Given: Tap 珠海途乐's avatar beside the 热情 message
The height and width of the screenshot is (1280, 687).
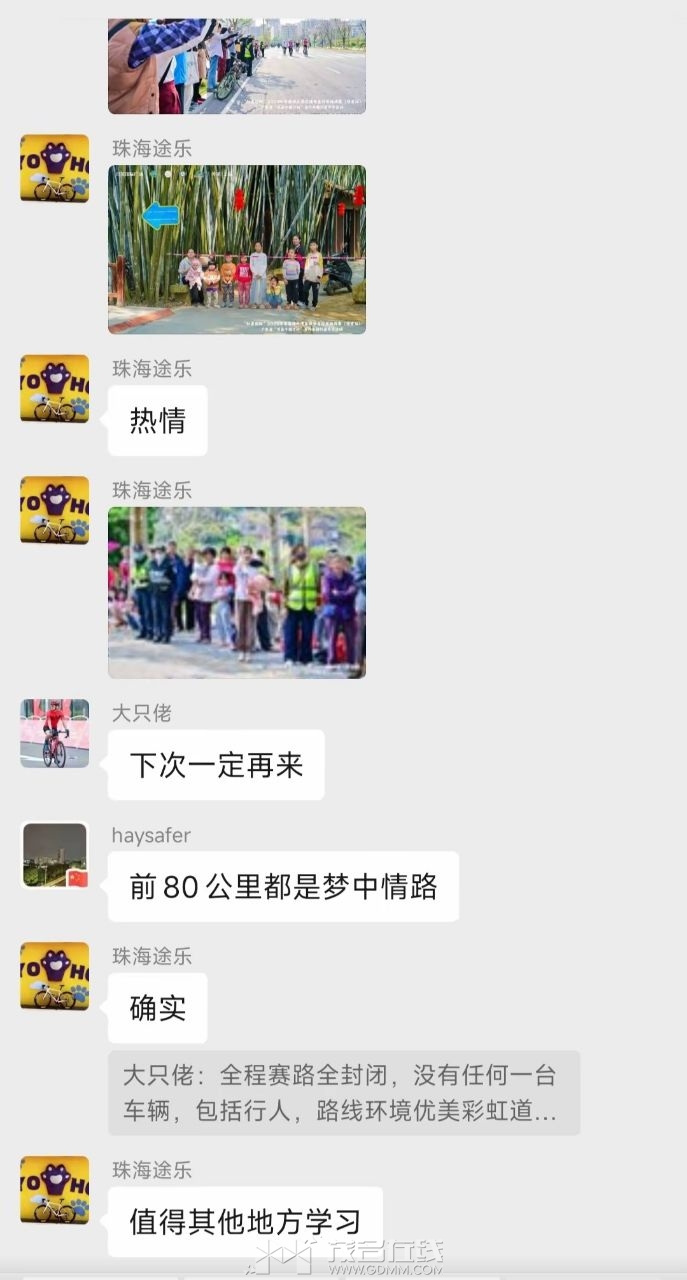Looking at the screenshot, I should click(55, 389).
